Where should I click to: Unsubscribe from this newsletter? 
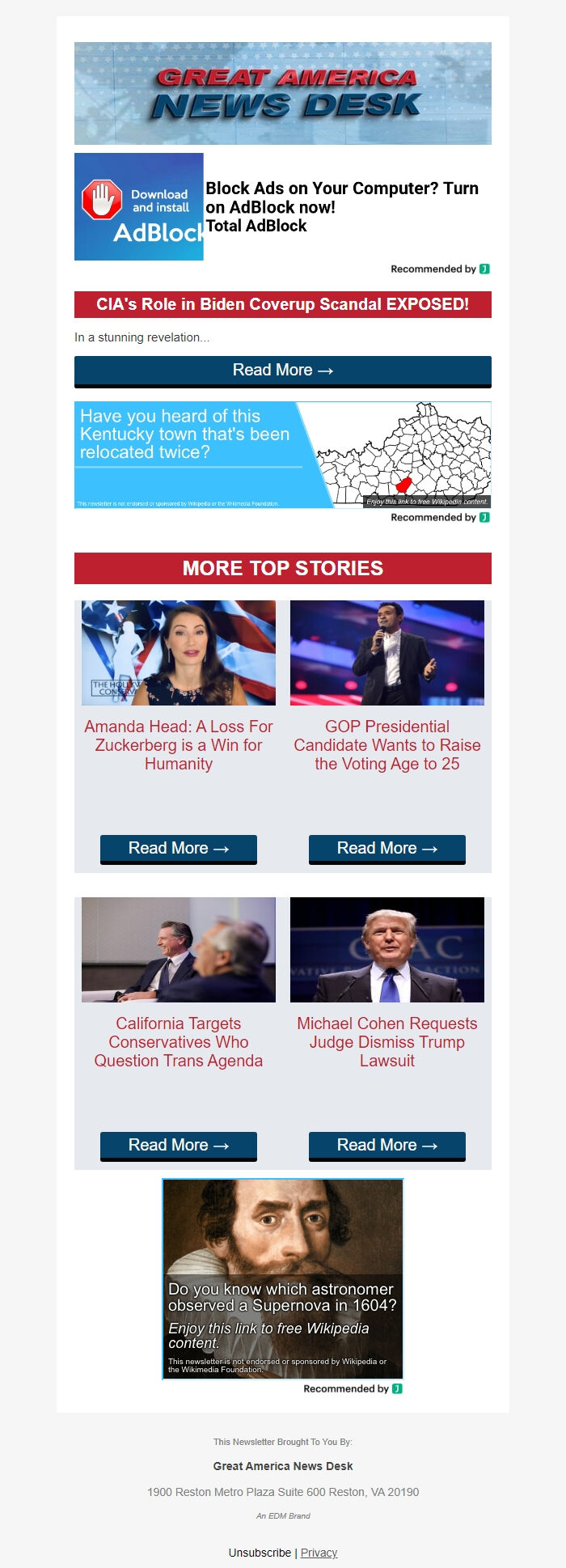pyautogui.click(x=260, y=1553)
